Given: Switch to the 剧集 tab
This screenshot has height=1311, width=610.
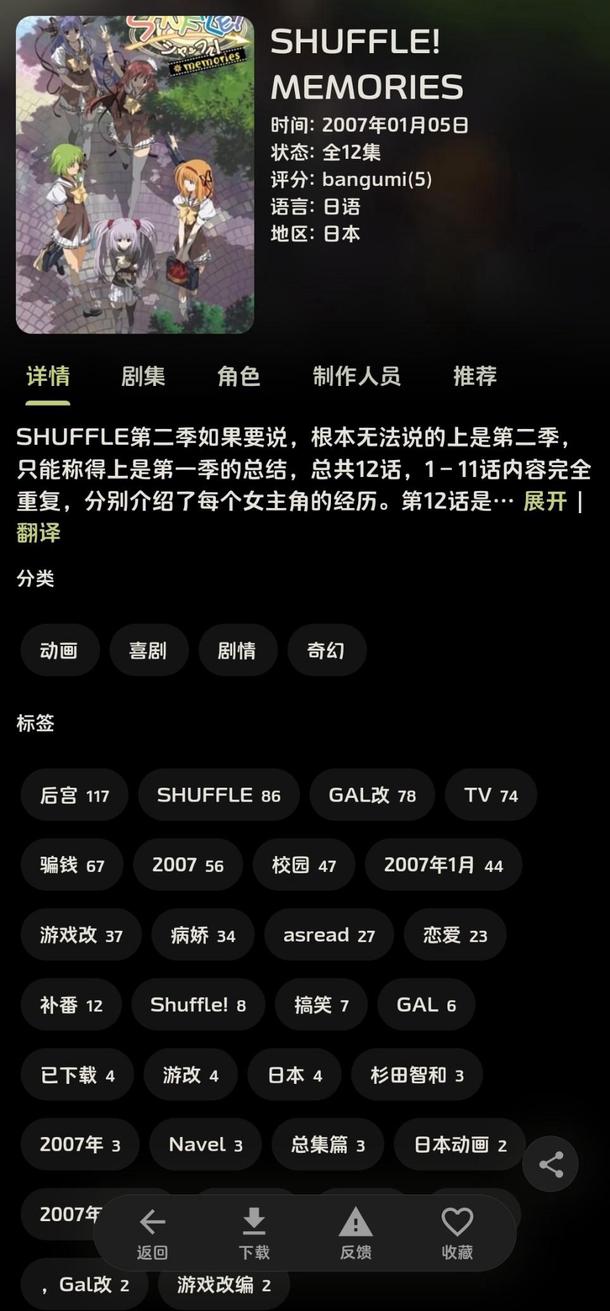Looking at the screenshot, I should pos(143,376).
